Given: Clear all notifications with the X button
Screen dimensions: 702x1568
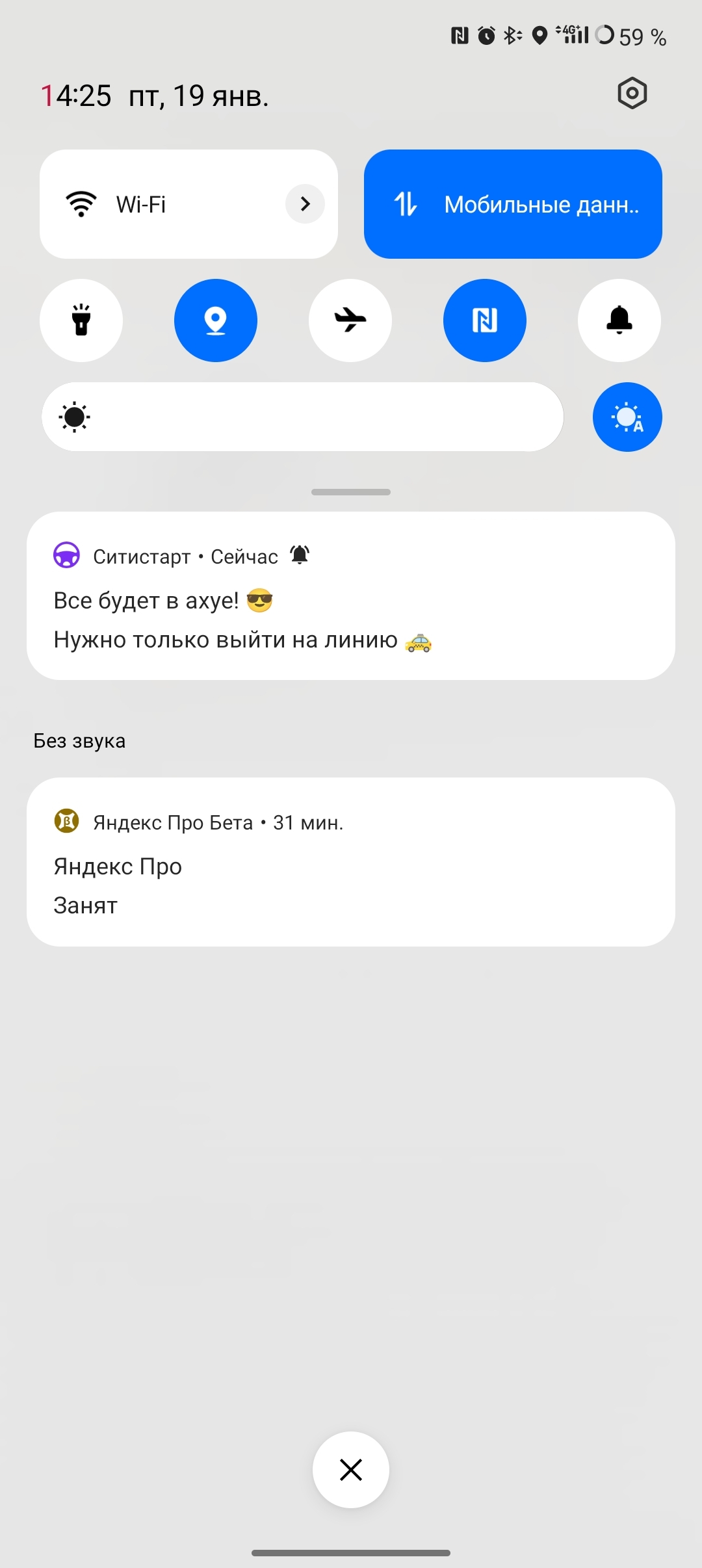Looking at the screenshot, I should (351, 1470).
